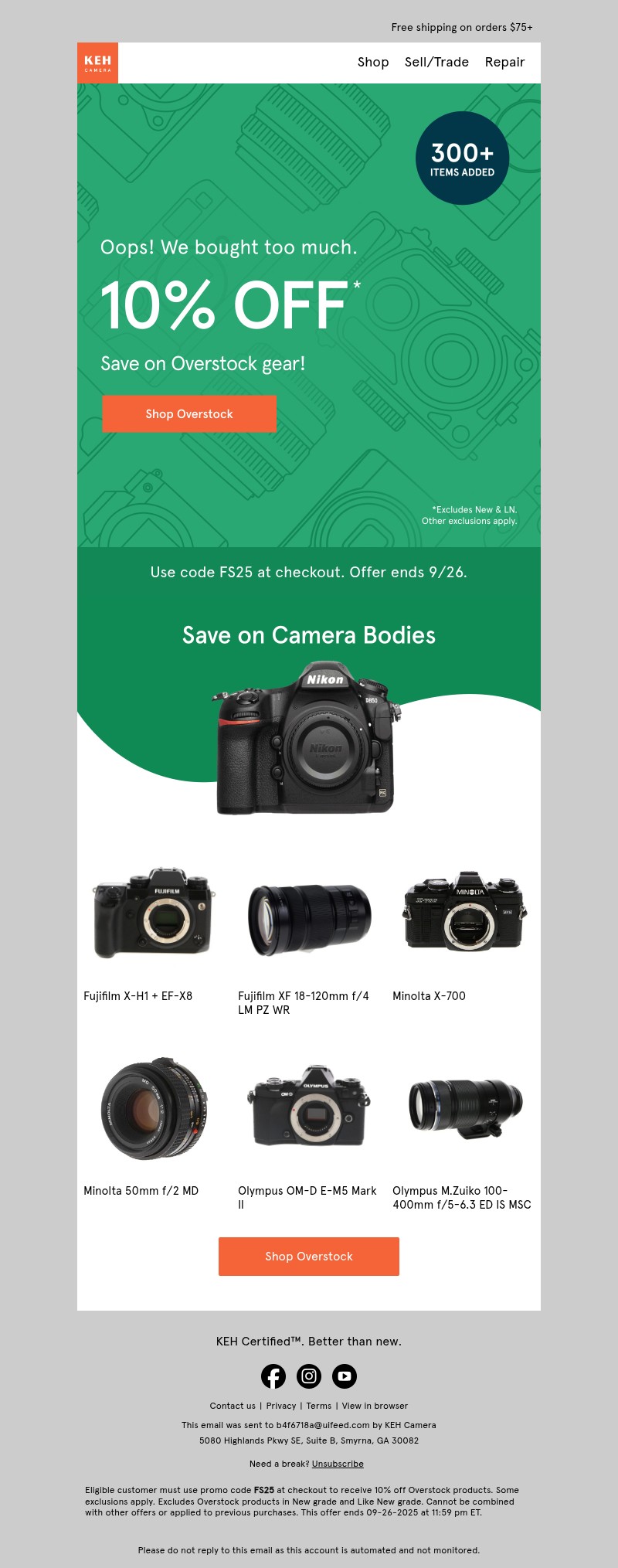Open the Sell/Trade link
Viewport: 618px width, 1568px height.
436,62
